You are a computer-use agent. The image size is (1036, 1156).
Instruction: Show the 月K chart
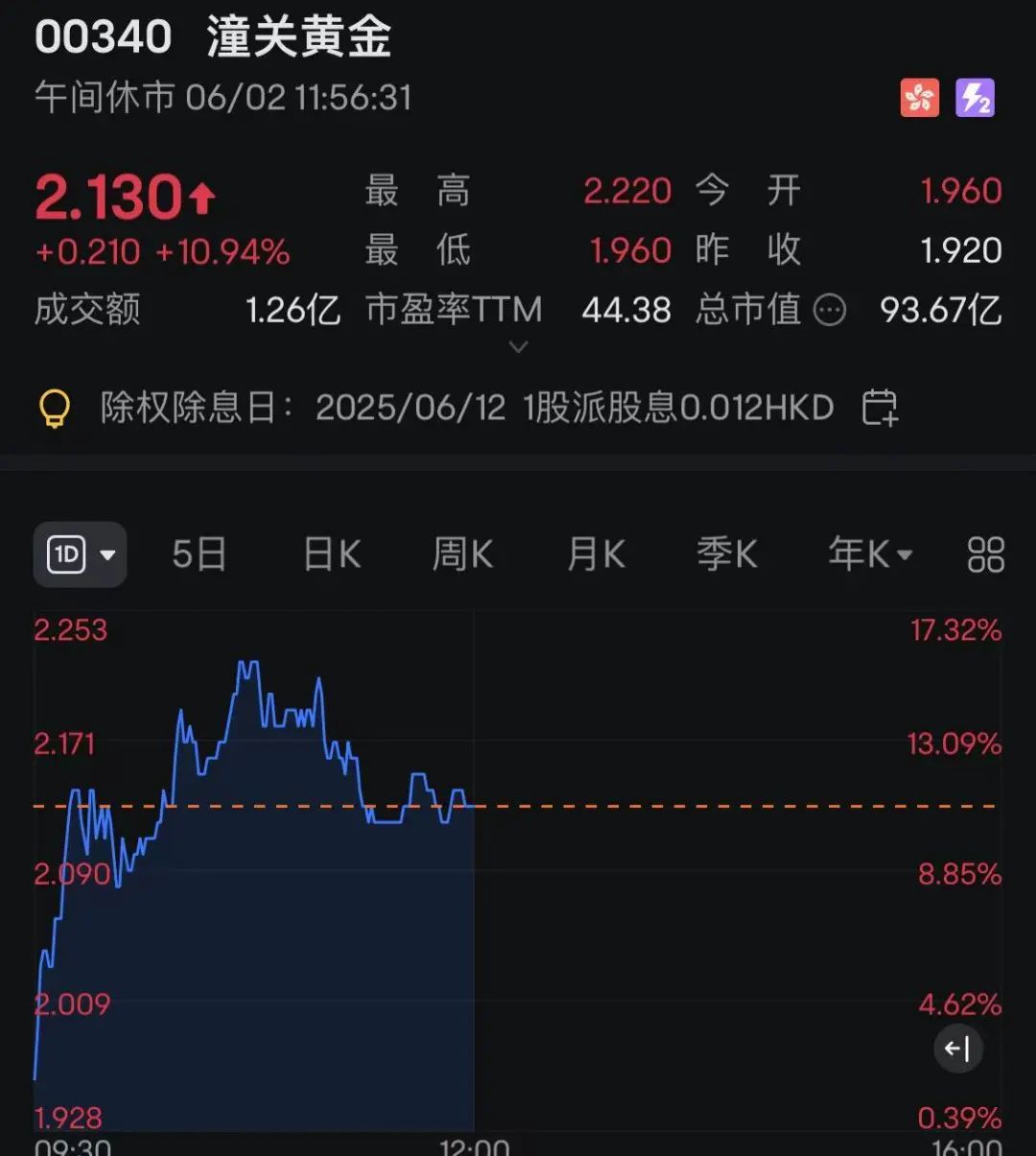tap(596, 554)
